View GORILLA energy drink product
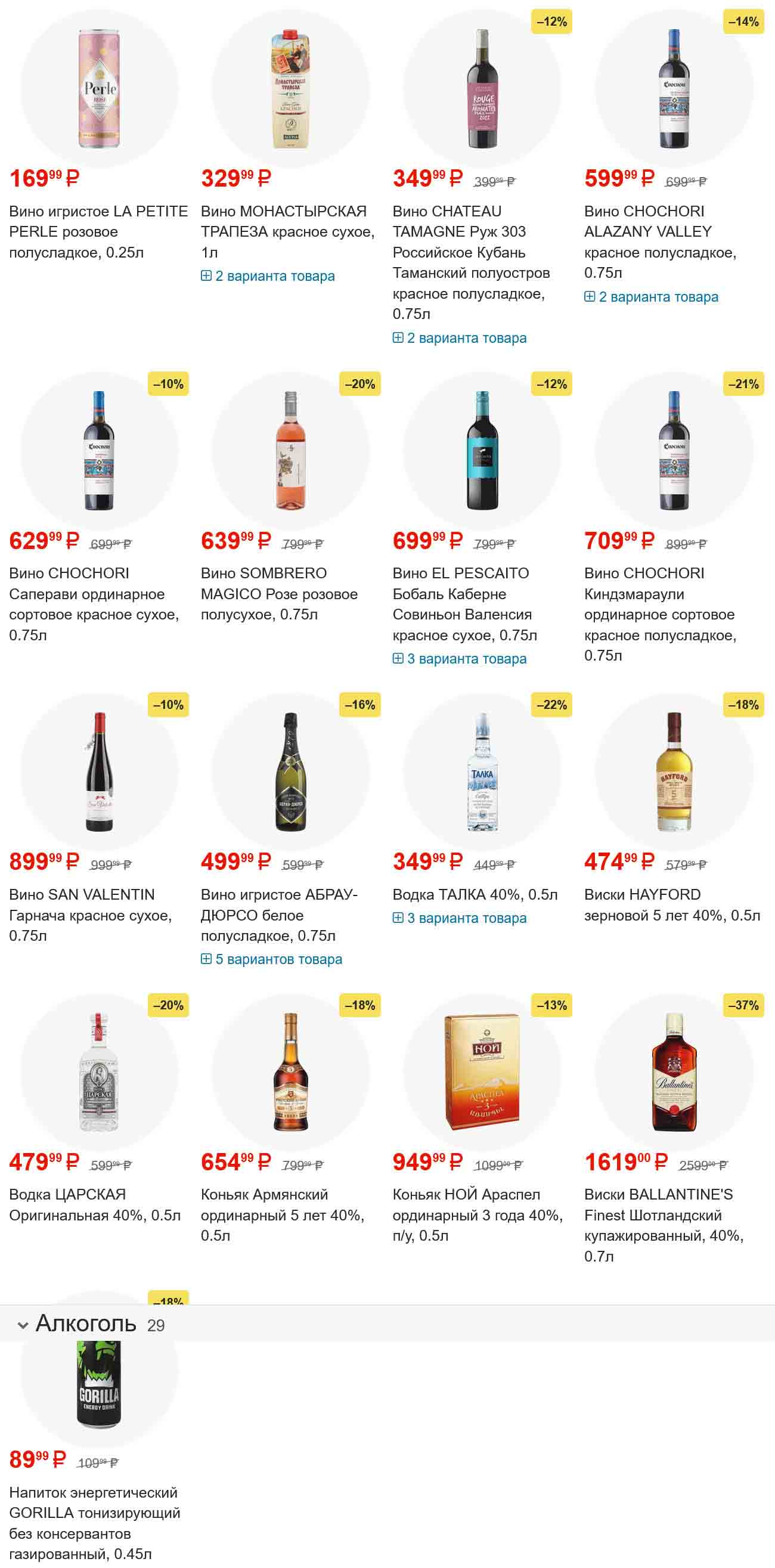775x1568 pixels. click(x=94, y=1522)
